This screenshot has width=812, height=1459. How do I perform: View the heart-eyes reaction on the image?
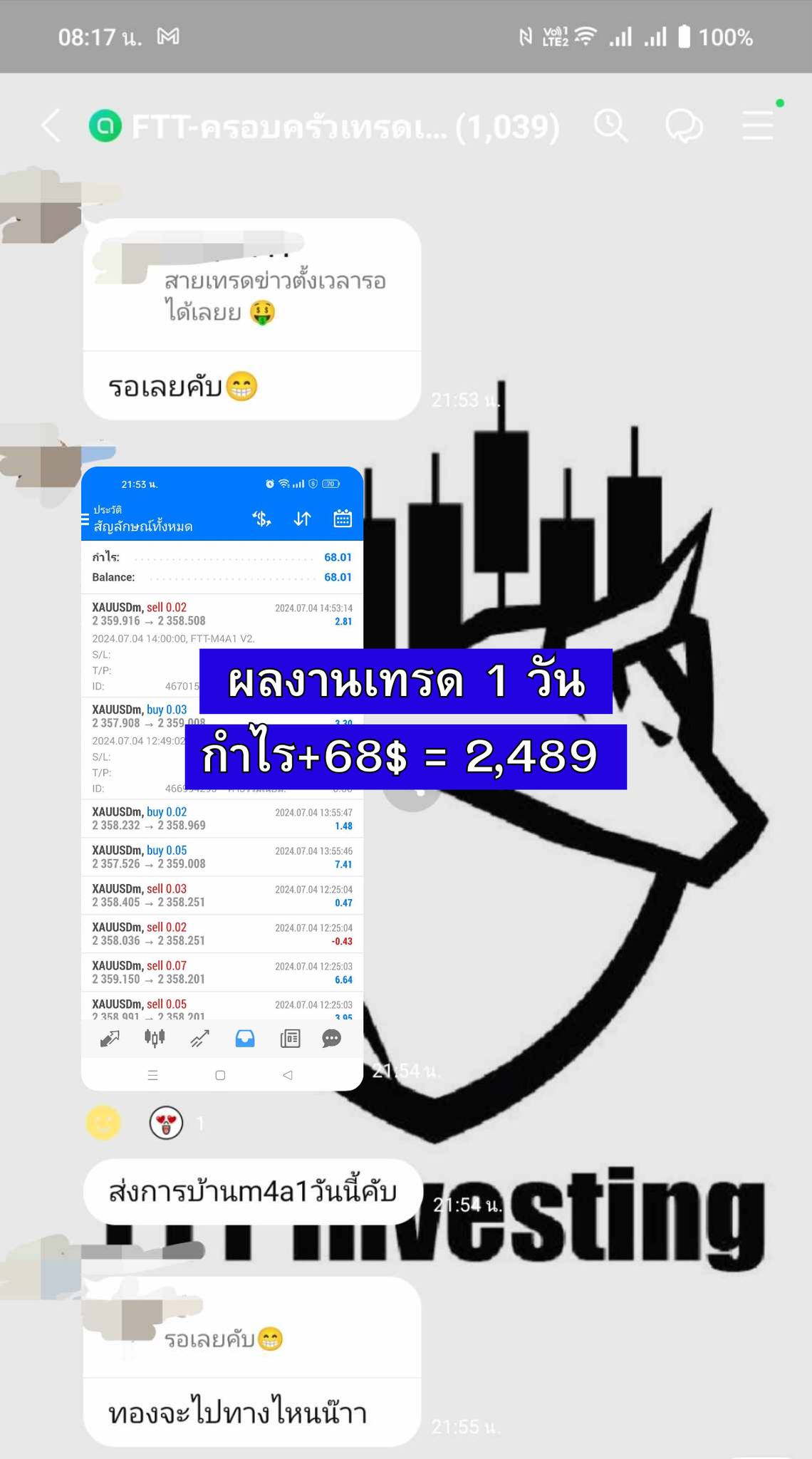(166, 1123)
